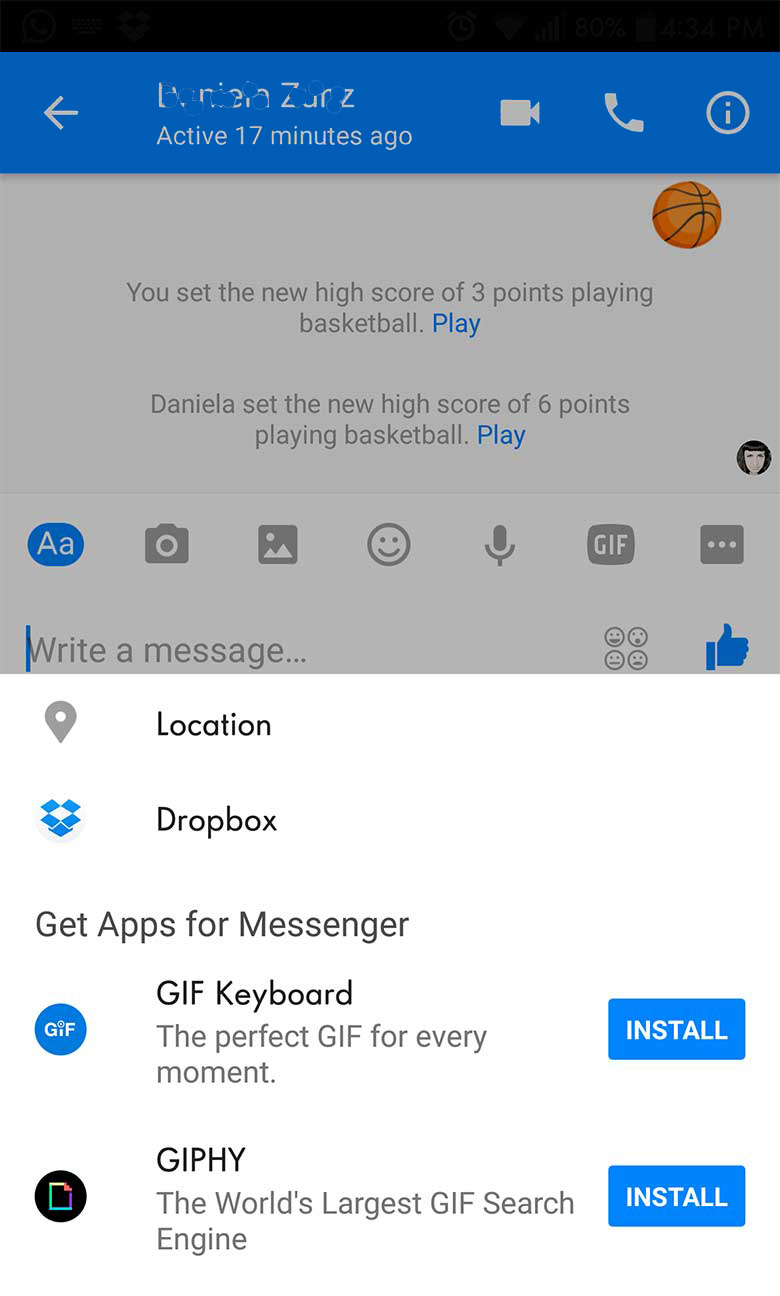This screenshot has height=1296, width=780.
Task: Focus the Write a message field
Action: coord(300,650)
